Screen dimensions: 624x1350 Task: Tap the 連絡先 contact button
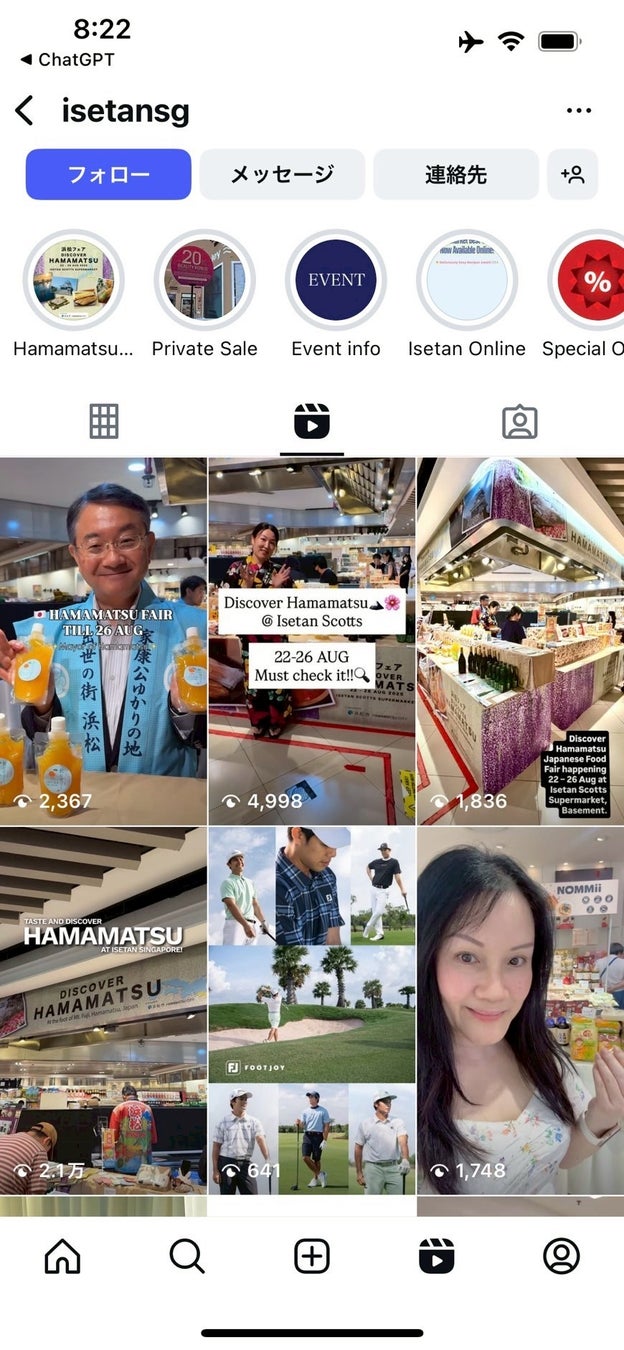coord(456,175)
